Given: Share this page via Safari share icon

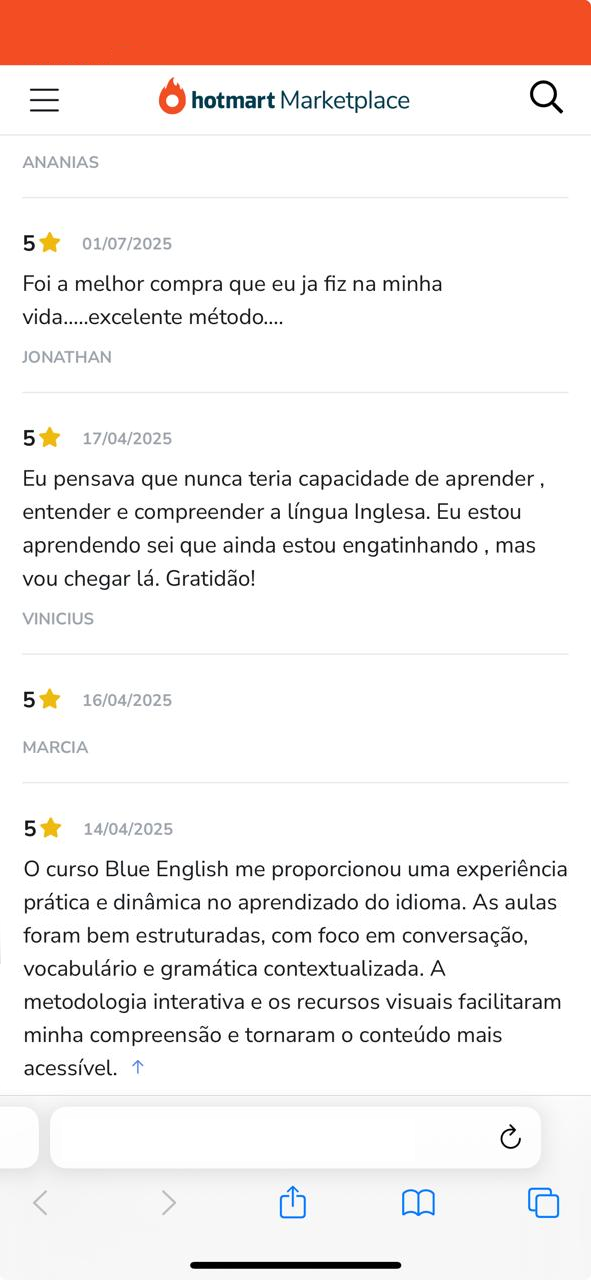Looking at the screenshot, I should 292,1201.
